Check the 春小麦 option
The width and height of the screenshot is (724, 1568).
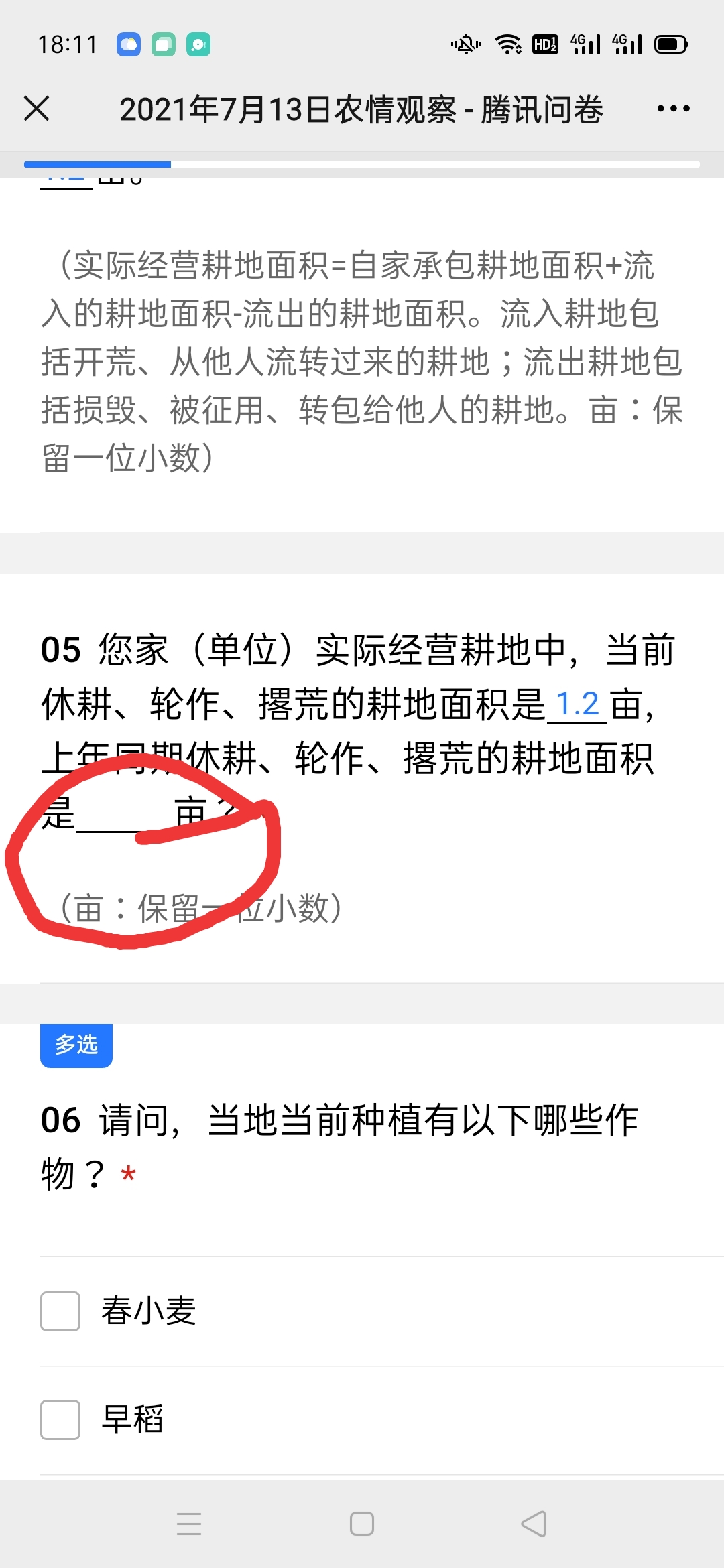(60, 1311)
